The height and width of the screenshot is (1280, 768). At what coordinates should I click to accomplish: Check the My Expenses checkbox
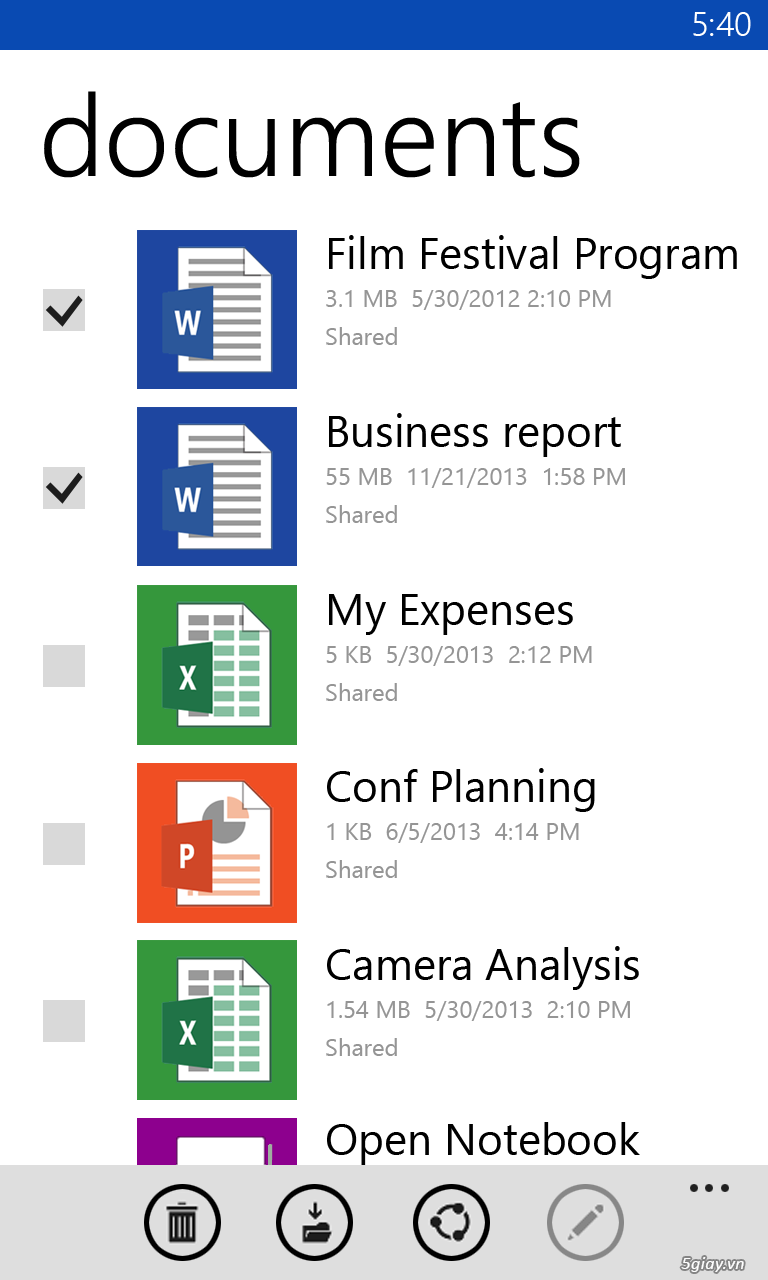[64, 665]
